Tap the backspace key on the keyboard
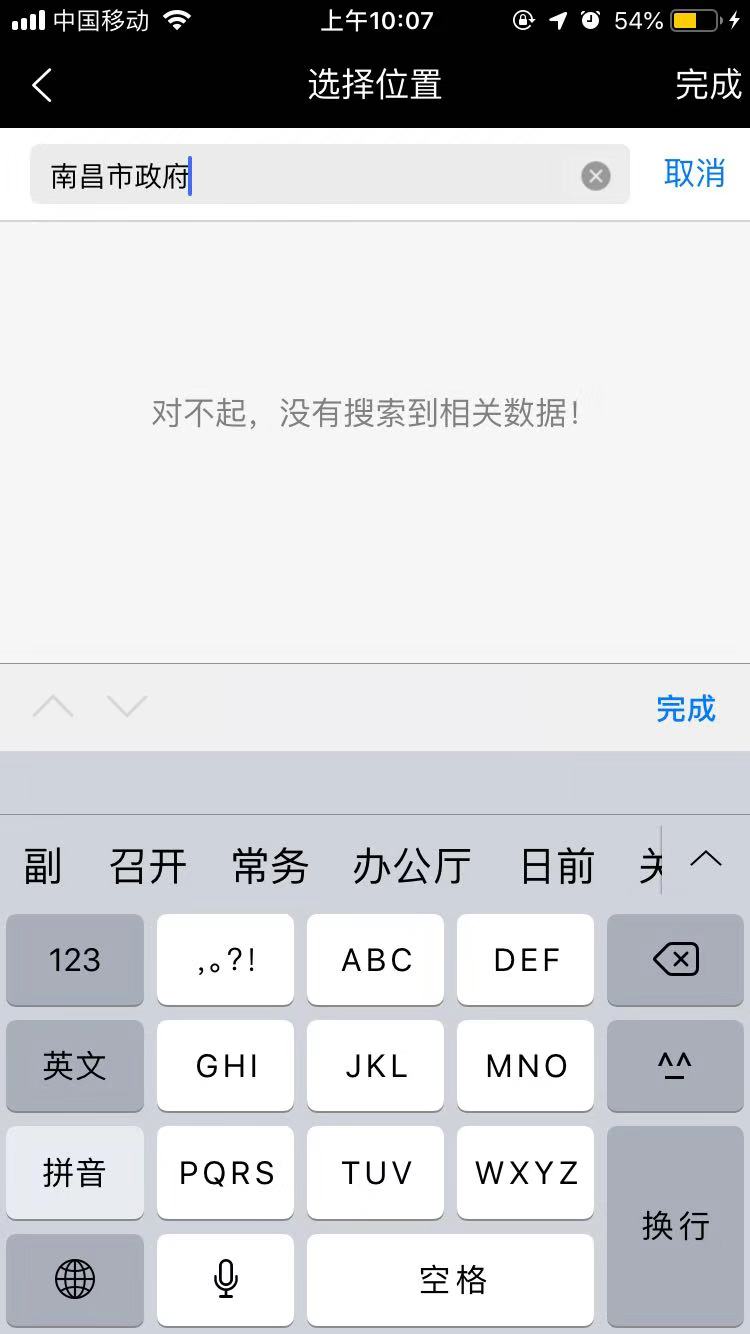The width and height of the screenshot is (750, 1334). click(x=675, y=960)
